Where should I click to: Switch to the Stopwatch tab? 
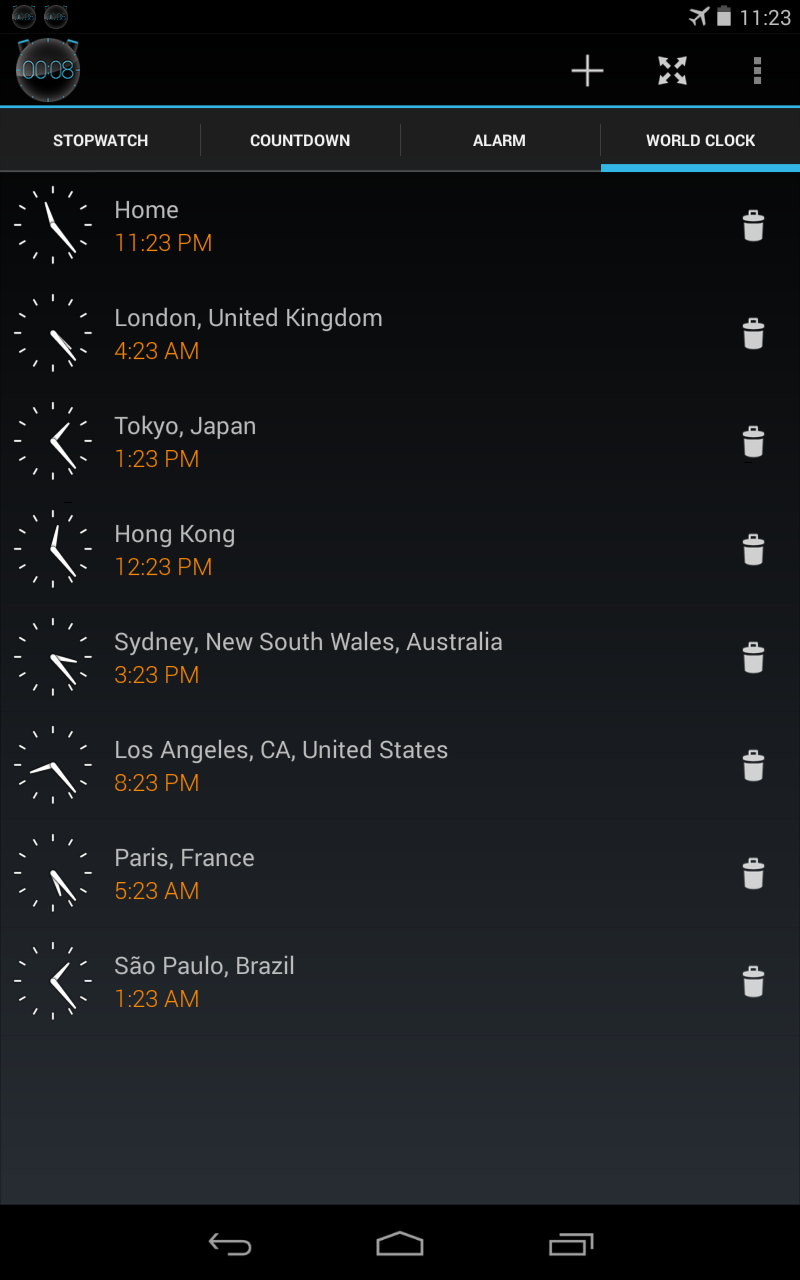point(100,140)
